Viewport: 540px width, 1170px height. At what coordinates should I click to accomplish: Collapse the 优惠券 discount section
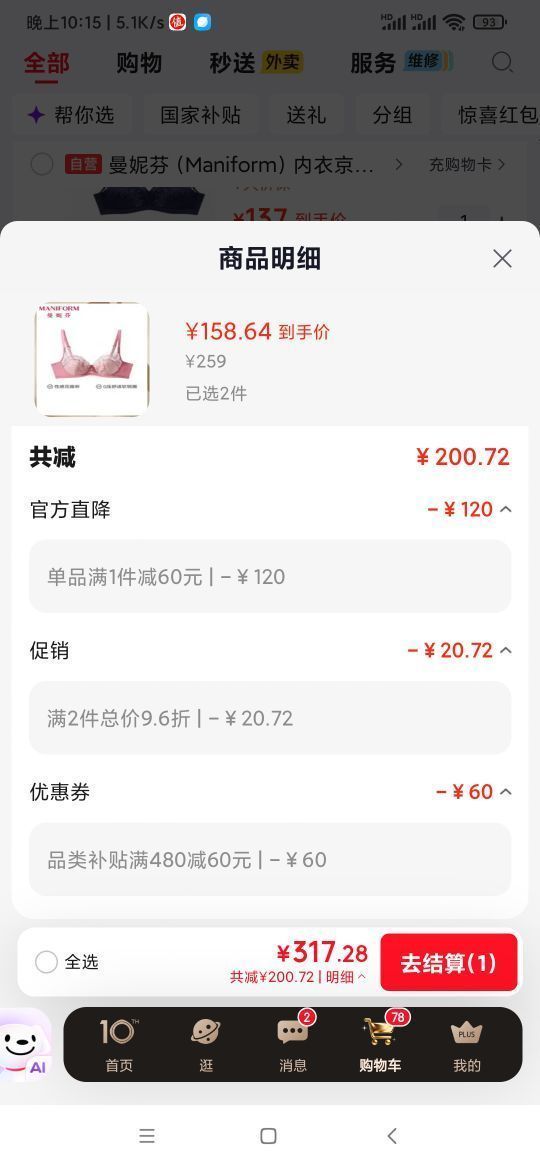(506, 791)
